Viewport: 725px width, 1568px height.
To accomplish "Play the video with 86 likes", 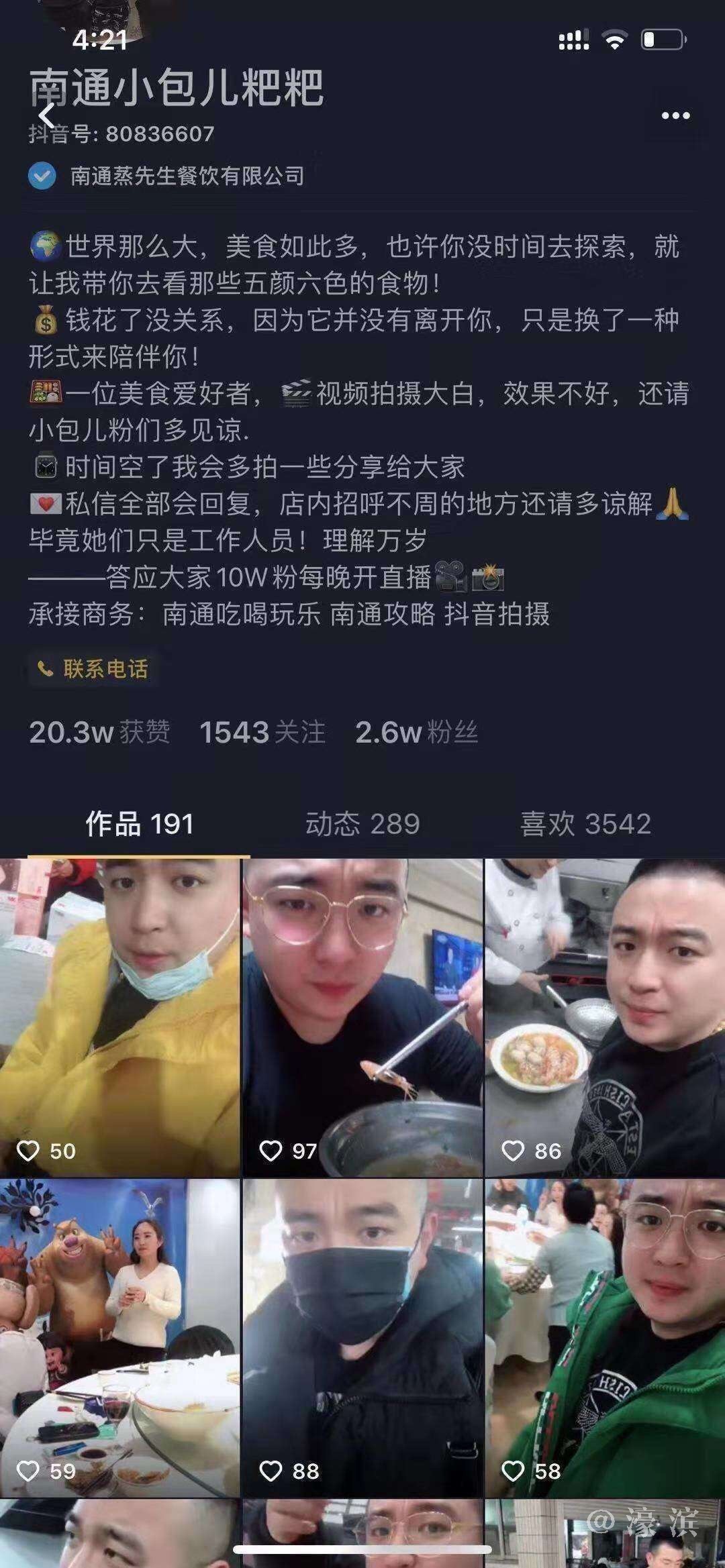I will (605, 1016).
